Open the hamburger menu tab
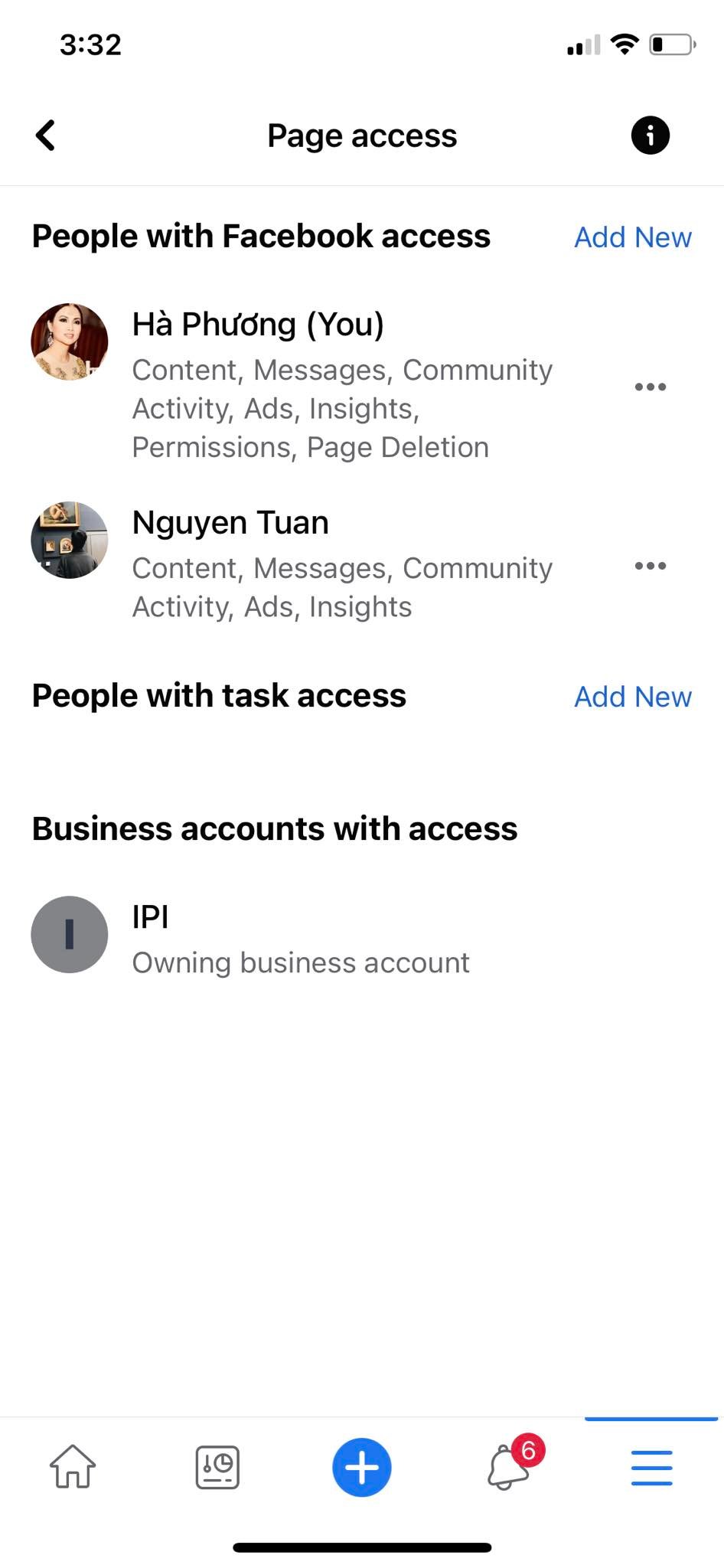 [651, 1468]
